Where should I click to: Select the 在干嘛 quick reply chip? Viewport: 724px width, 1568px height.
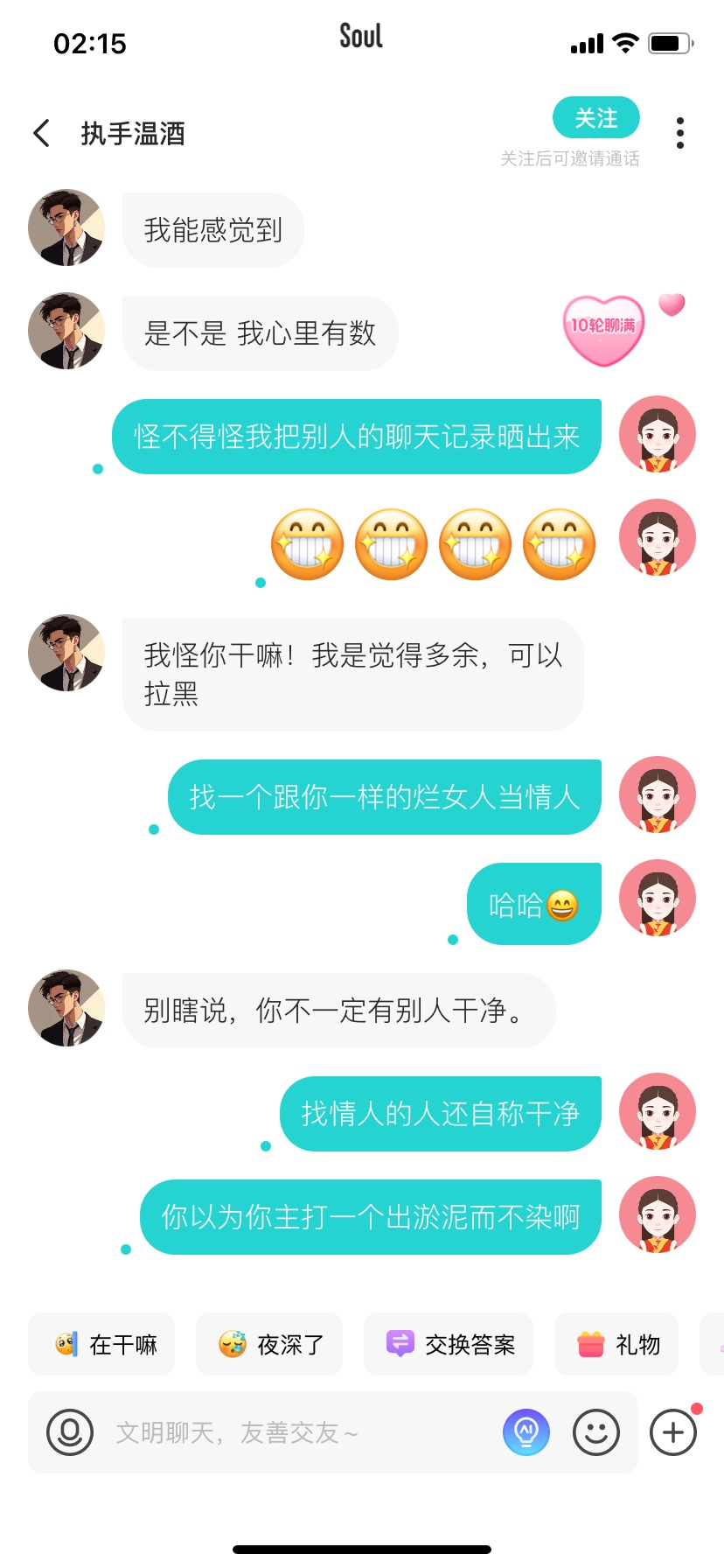click(x=101, y=1344)
